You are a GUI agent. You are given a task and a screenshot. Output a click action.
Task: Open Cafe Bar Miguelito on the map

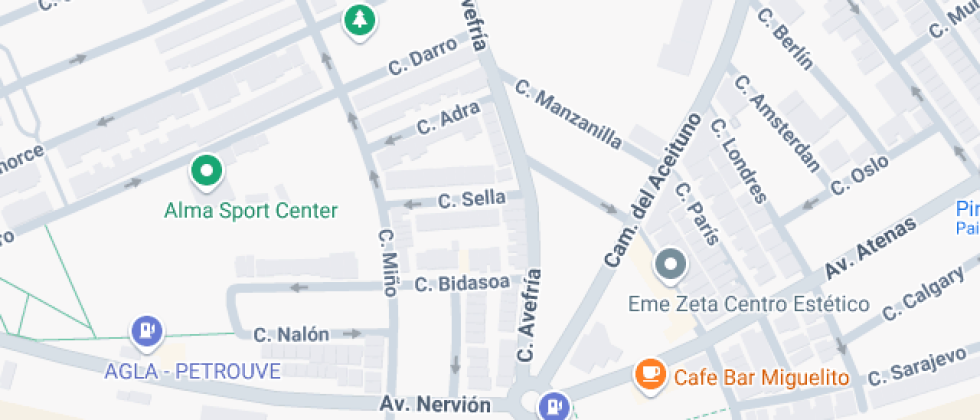pyautogui.click(x=650, y=374)
